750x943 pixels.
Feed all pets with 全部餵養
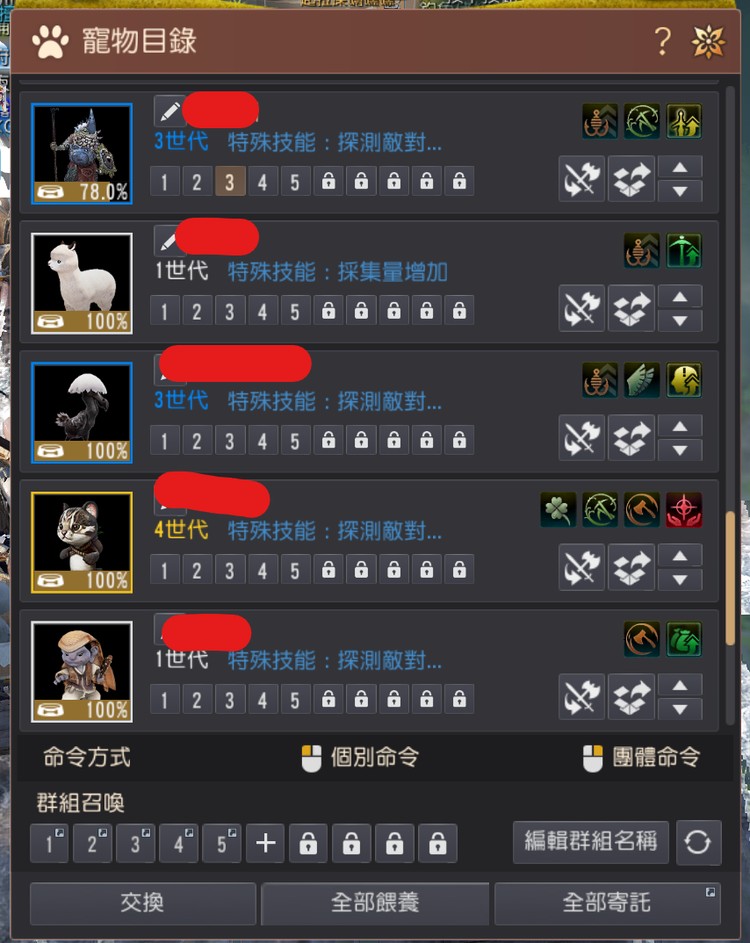375,902
